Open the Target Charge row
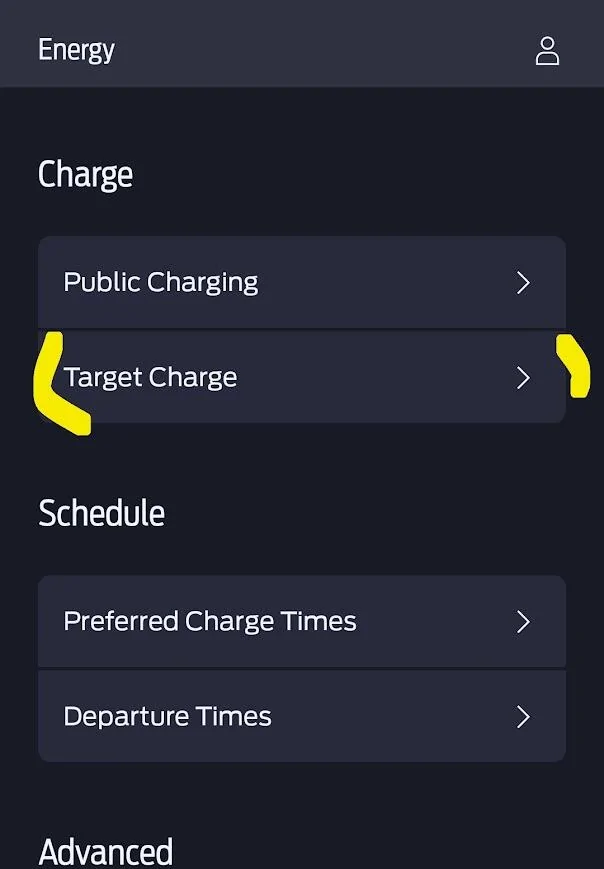The width and height of the screenshot is (604, 869). (x=301, y=378)
